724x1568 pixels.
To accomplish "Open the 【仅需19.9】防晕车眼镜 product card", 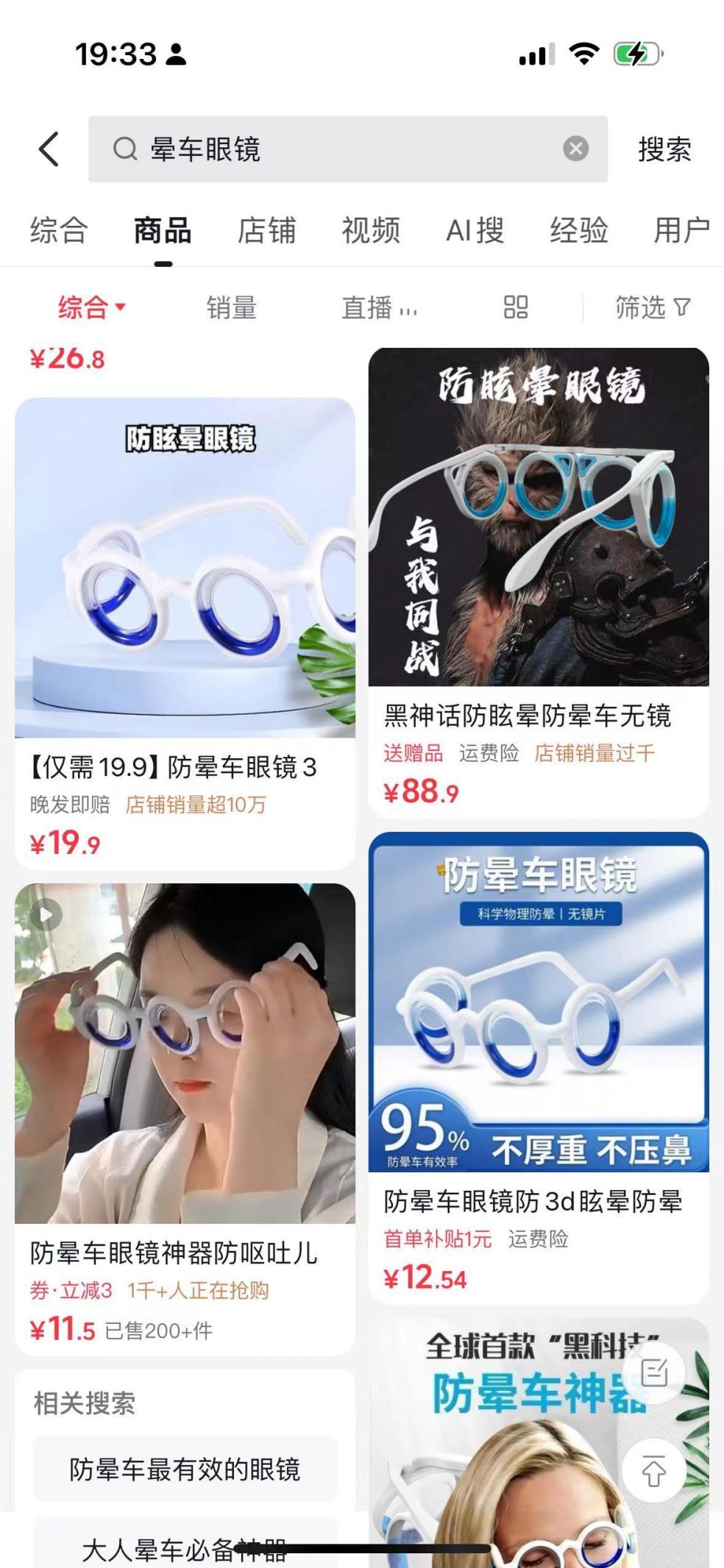I will point(185,634).
